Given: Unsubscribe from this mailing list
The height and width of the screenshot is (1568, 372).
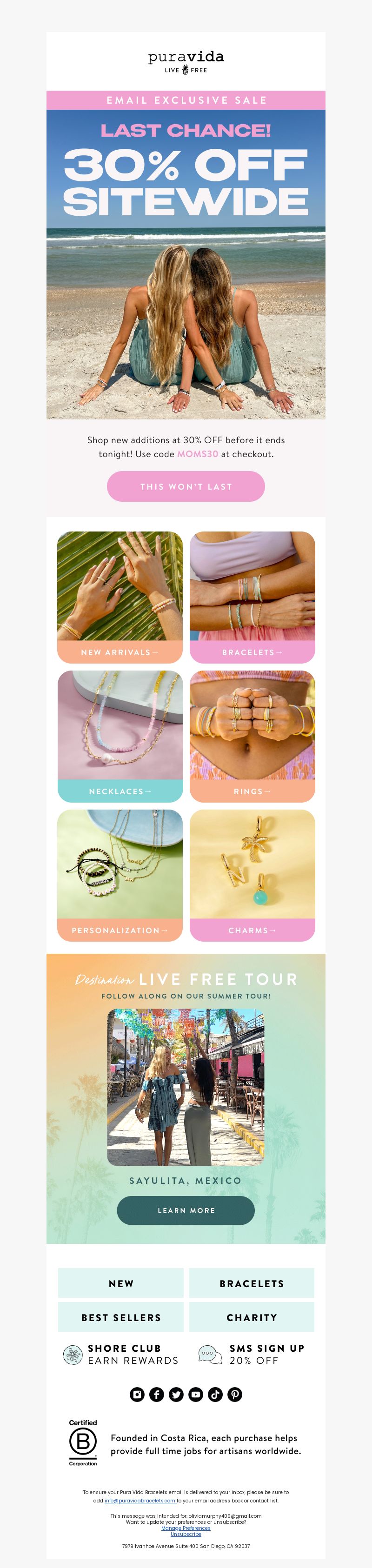Looking at the screenshot, I should point(186,1534).
